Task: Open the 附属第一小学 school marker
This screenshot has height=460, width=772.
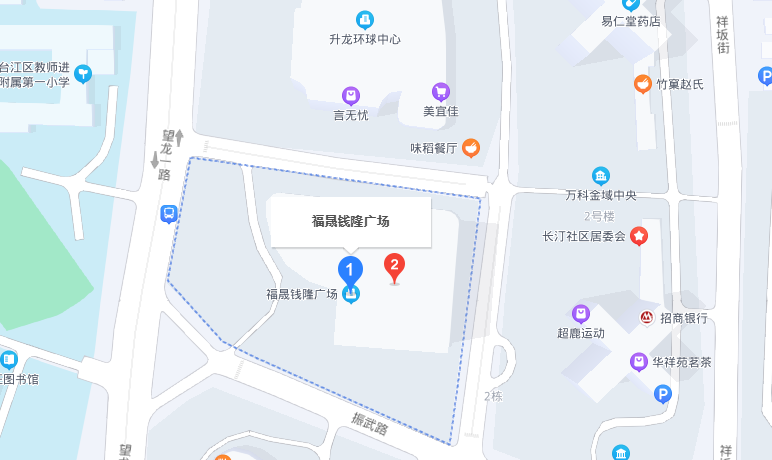Action: (83, 72)
